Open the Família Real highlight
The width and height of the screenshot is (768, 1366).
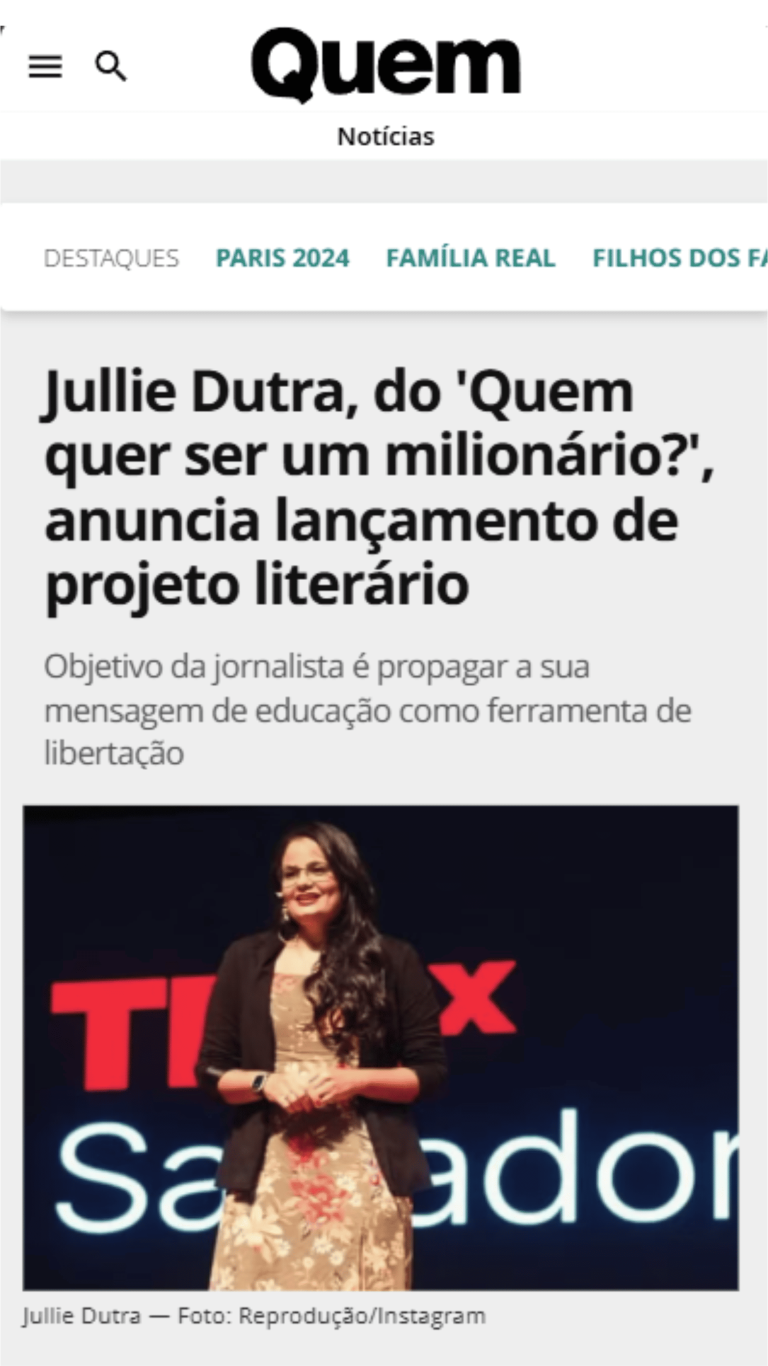tap(471, 258)
